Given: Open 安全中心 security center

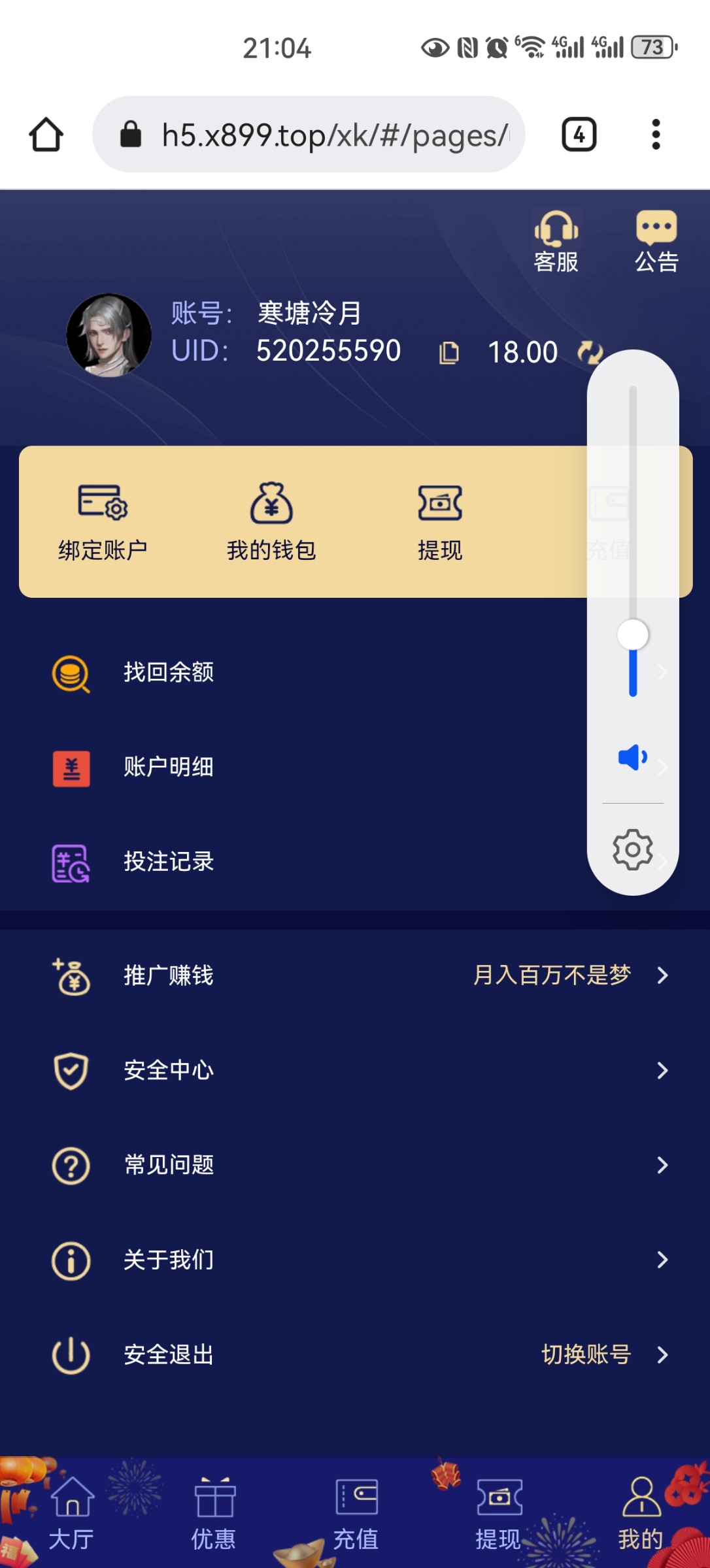Looking at the screenshot, I should pos(355,1070).
